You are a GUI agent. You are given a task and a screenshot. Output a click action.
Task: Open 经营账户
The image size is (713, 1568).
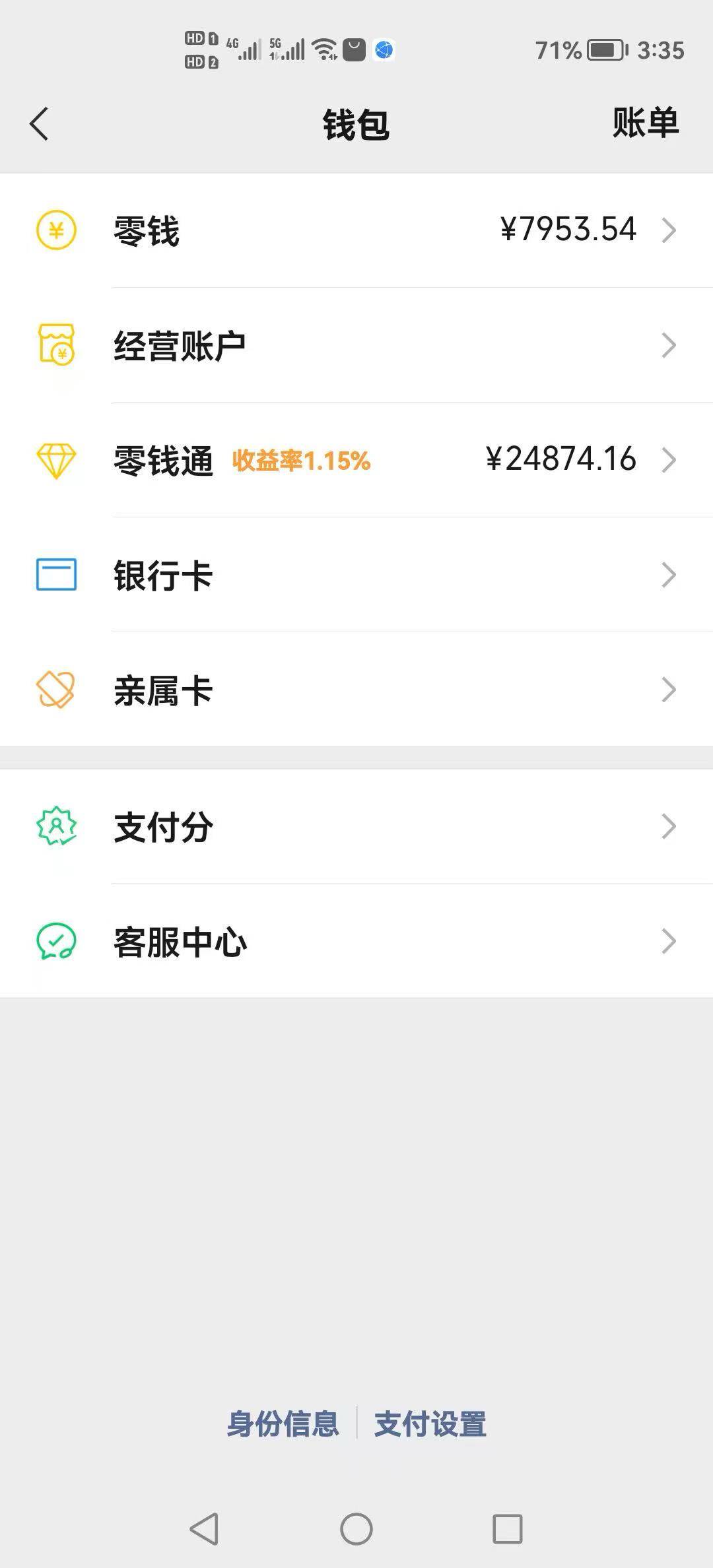356,345
